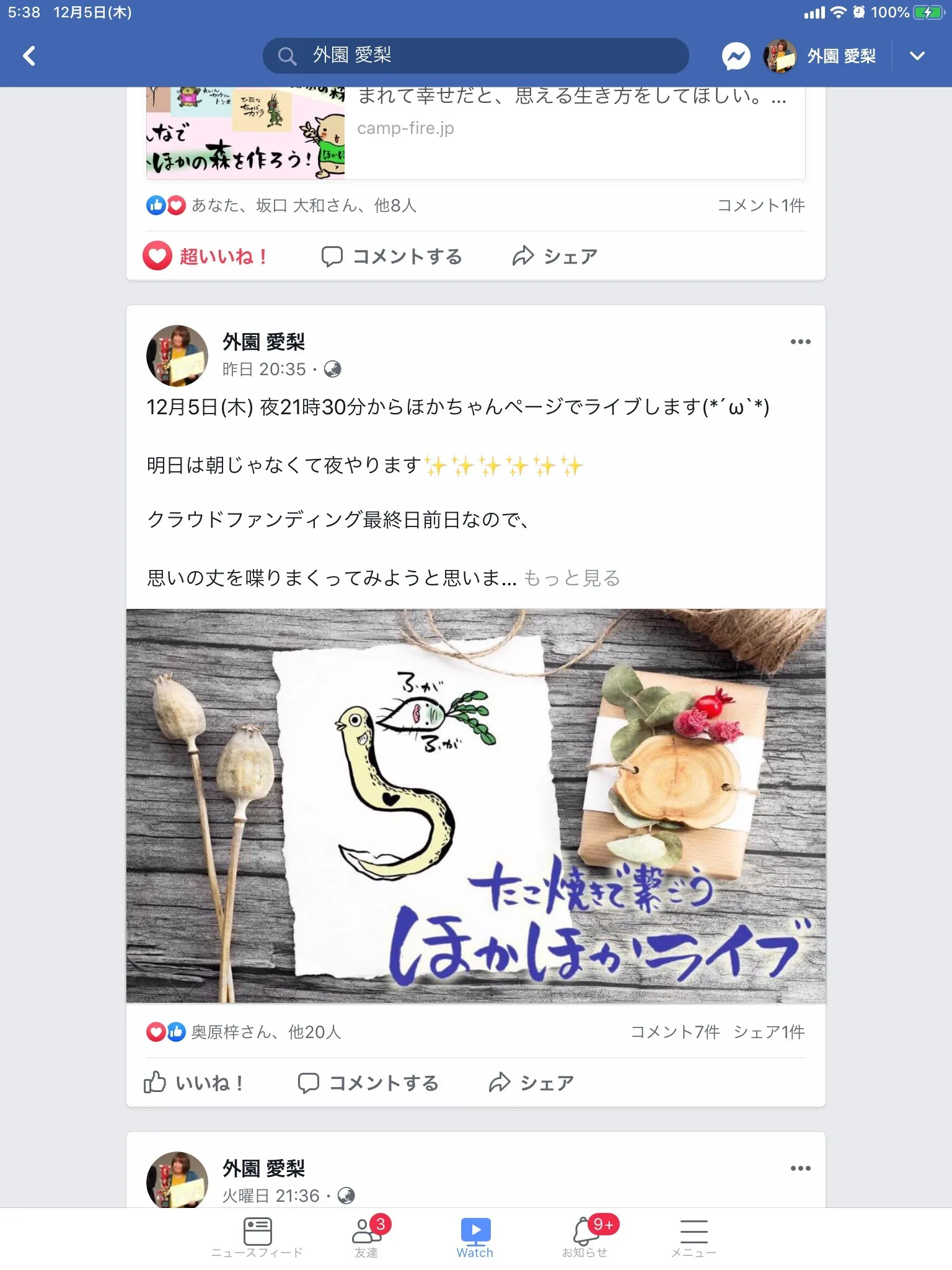This screenshot has width=952, height=1270.
Task: View comments via コメント7件
Action: [675, 1032]
